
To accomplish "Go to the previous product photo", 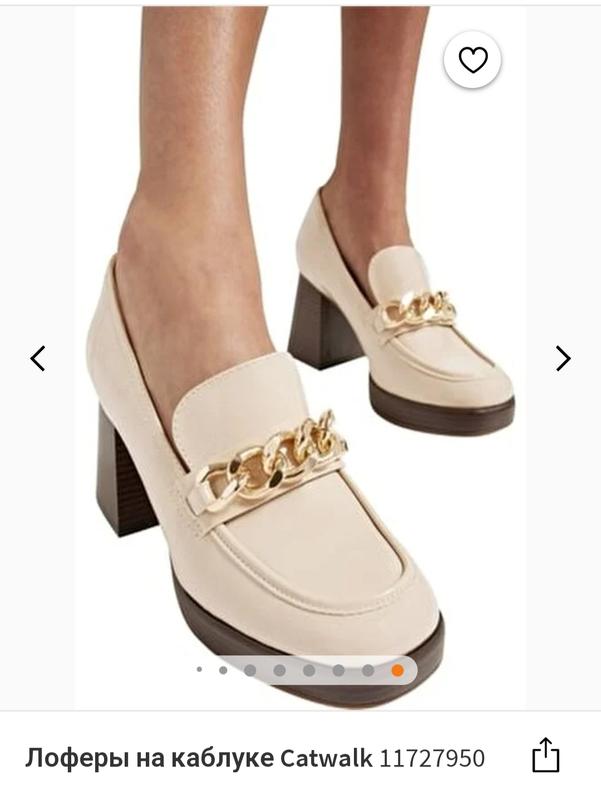I will click(x=38, y=358).
